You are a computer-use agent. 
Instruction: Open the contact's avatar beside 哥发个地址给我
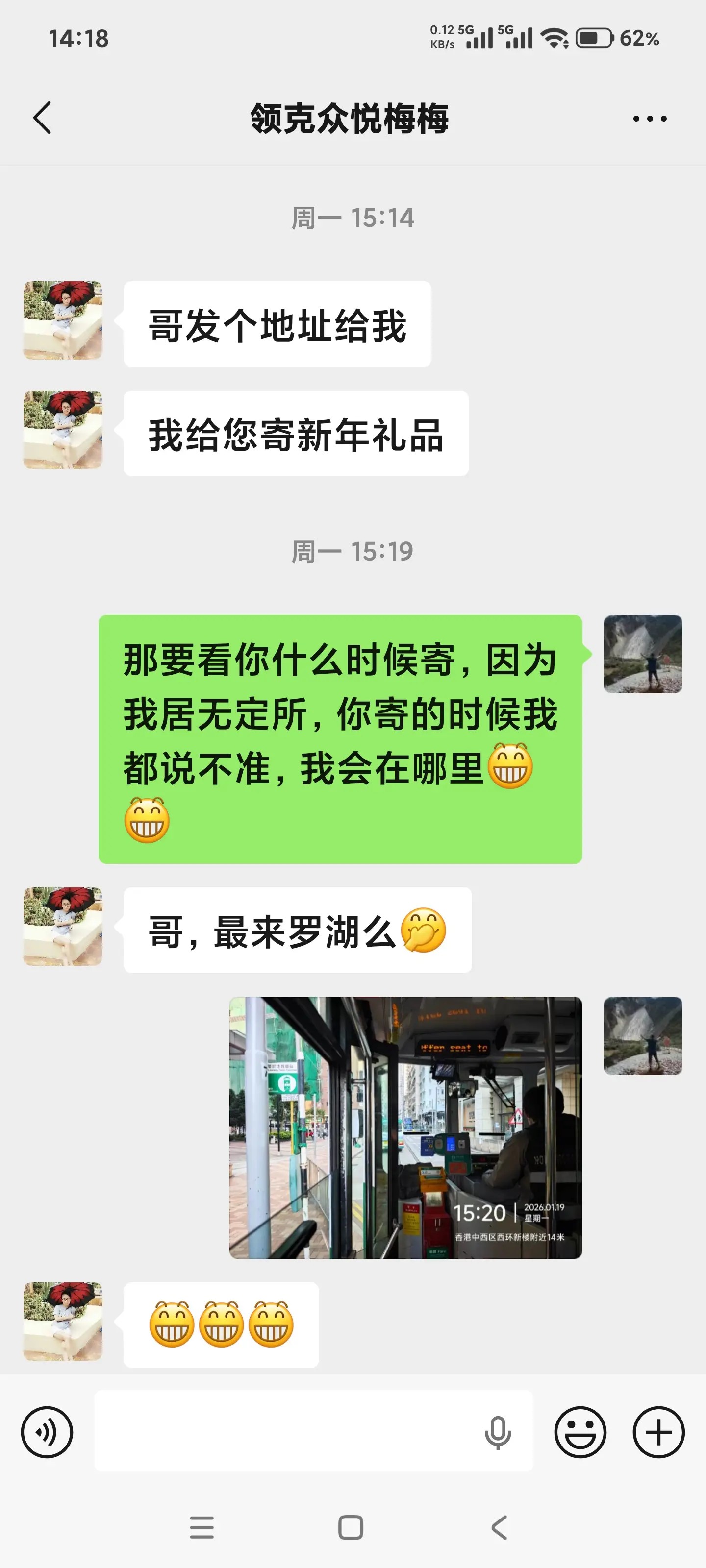[63, 320]
